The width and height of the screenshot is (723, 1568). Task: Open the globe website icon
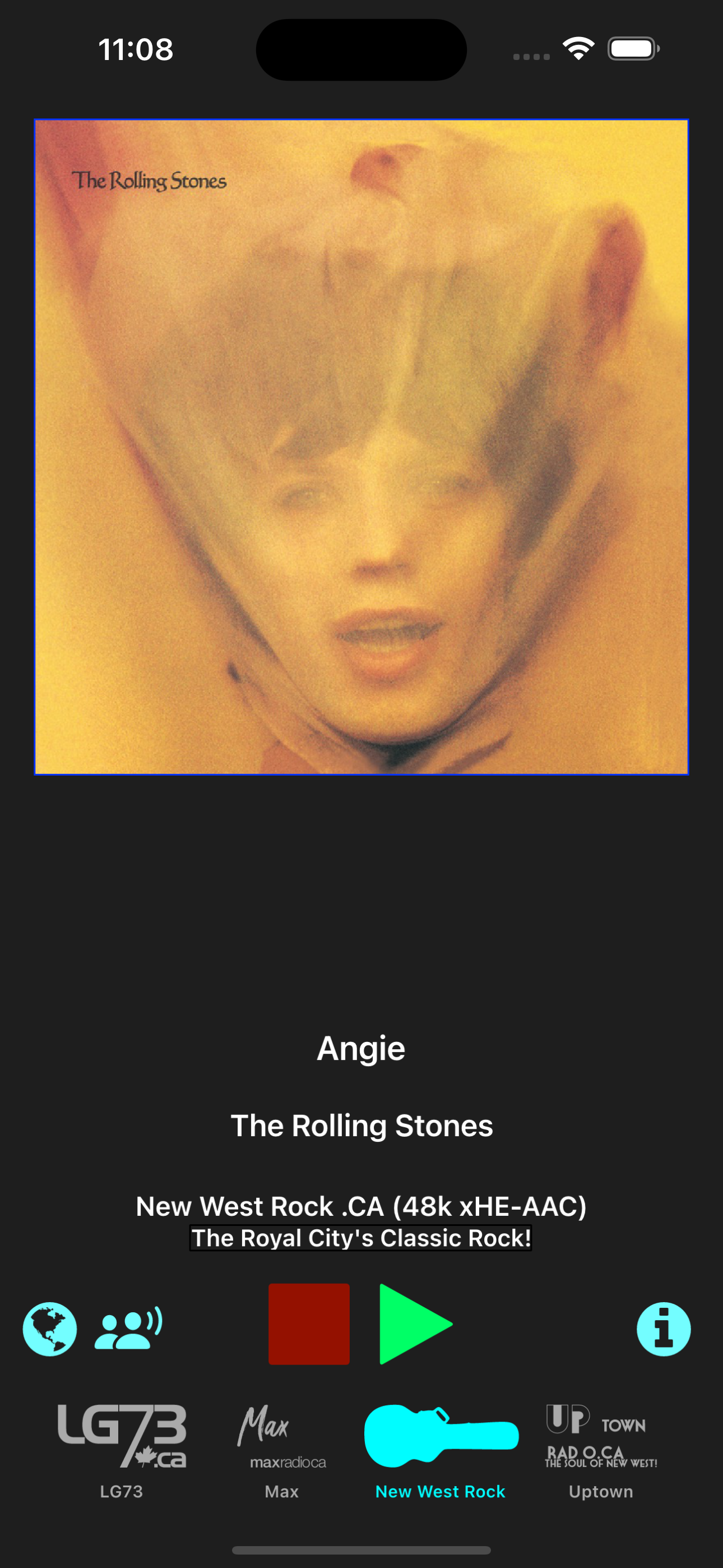[50, 1328]
